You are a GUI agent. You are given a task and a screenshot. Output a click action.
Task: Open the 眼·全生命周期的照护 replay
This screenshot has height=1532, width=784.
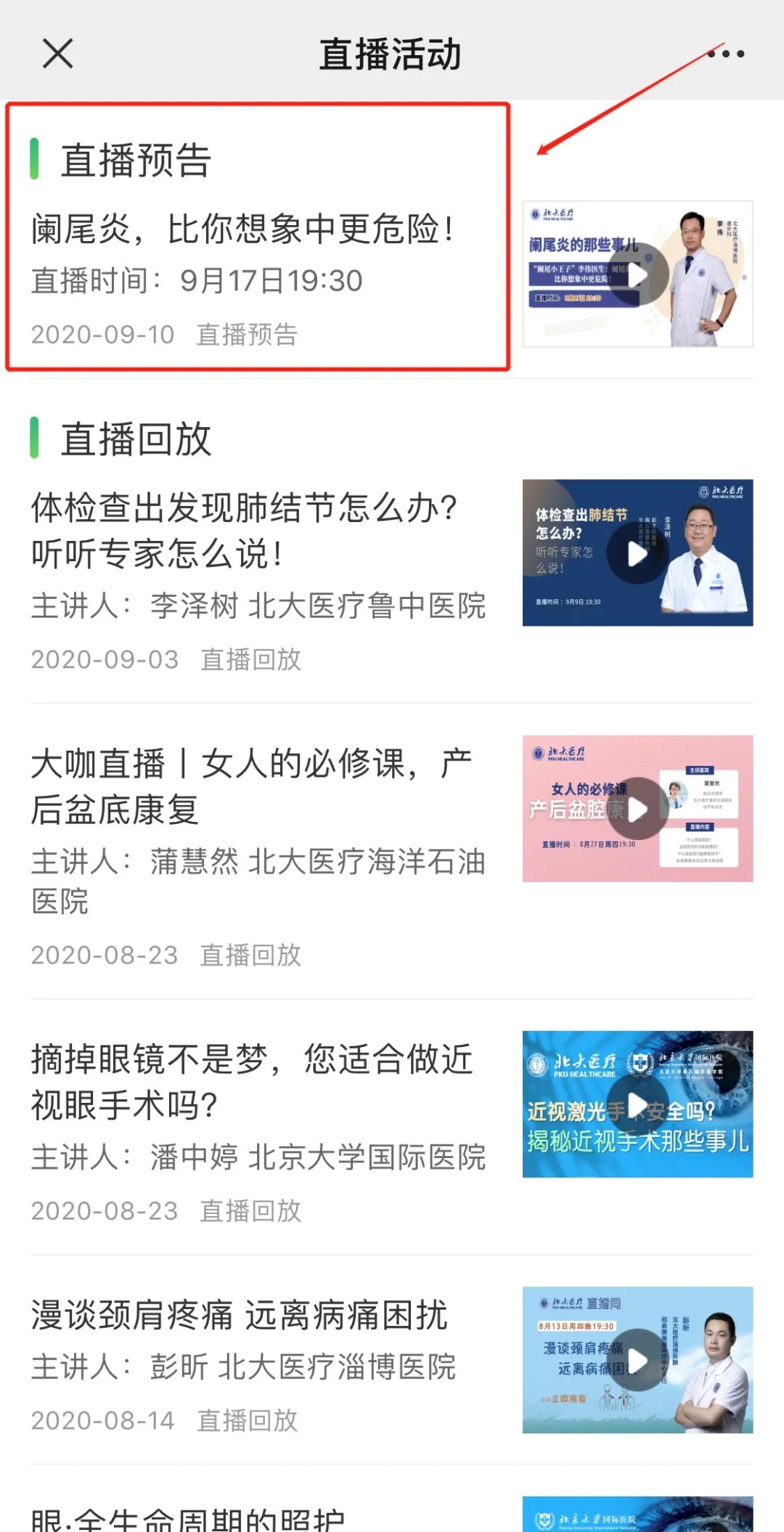pos(189,1517)
